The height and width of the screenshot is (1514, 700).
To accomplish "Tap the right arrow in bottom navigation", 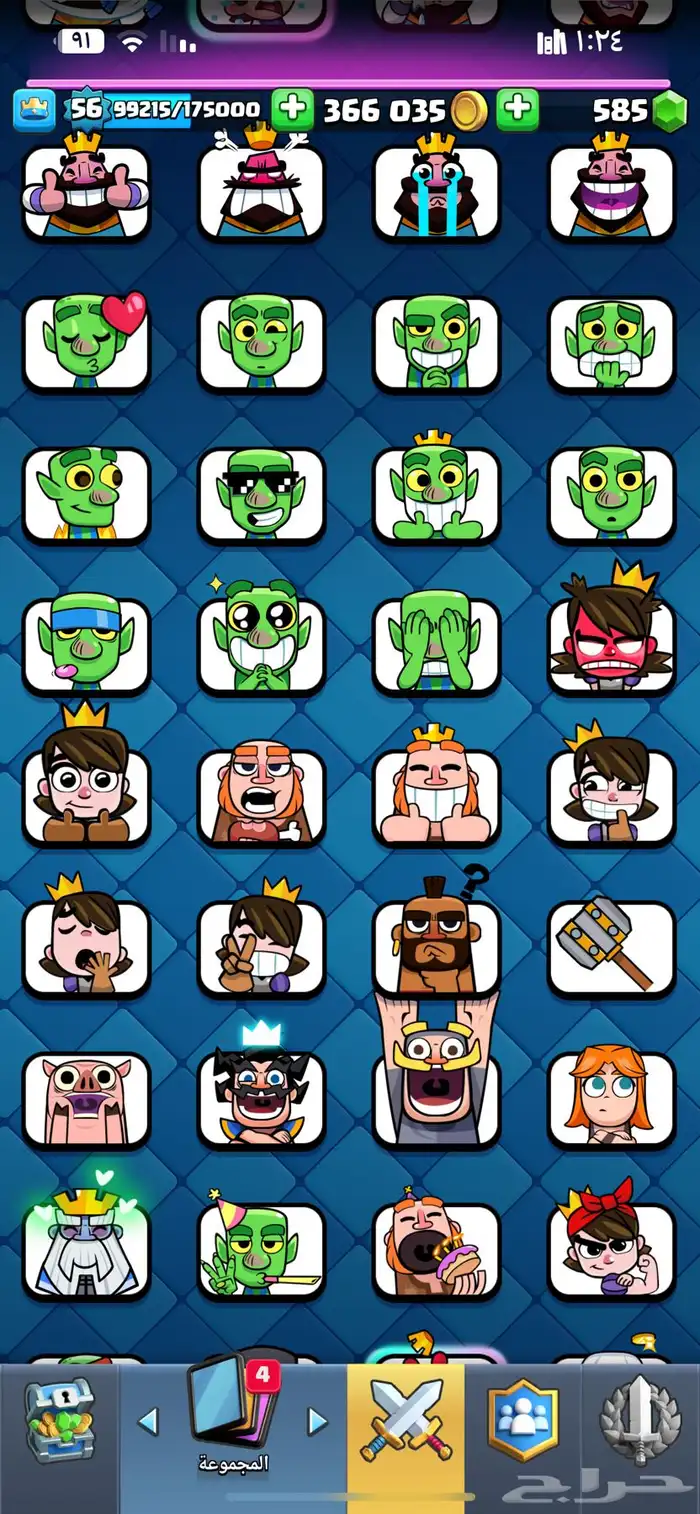I will (317, 1421).
